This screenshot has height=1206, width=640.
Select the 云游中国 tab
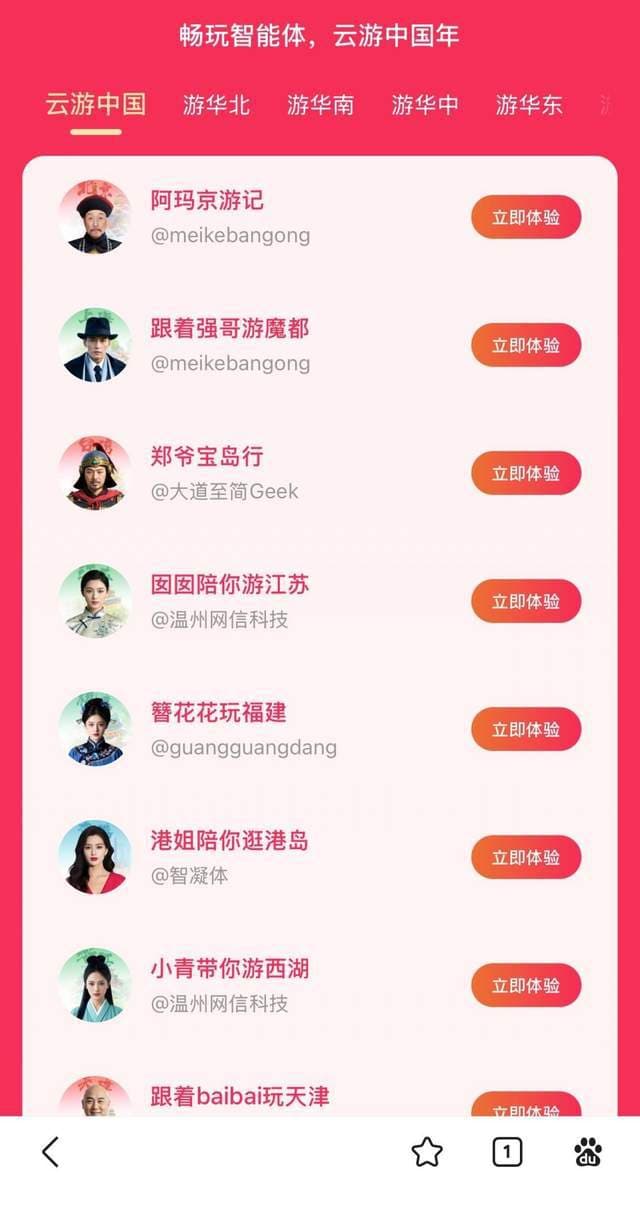coord(96,104)
